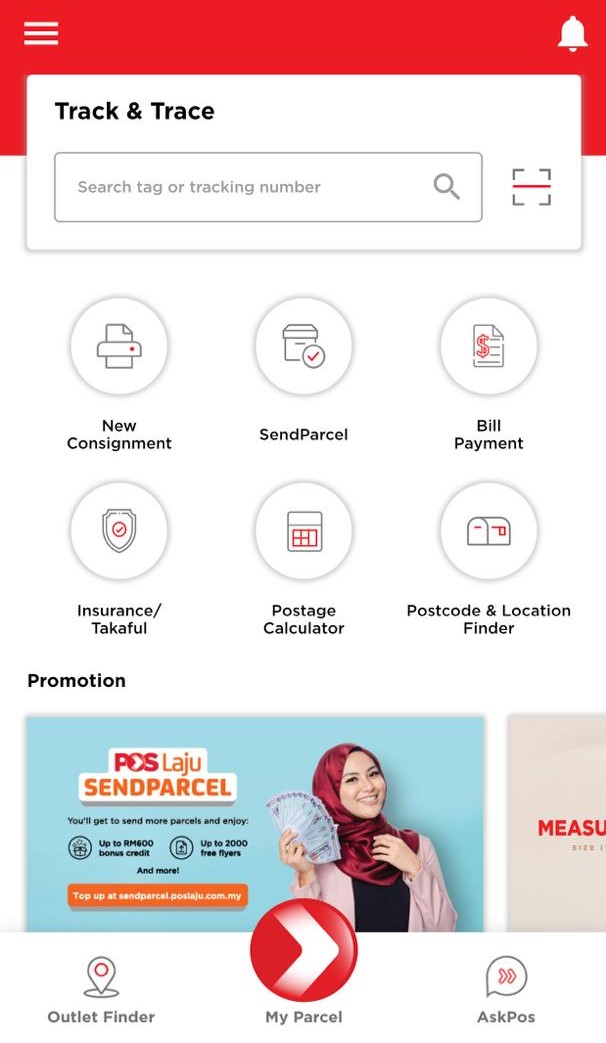This screenshot has width=606, height=1043.
Task: Open the hamburger drawer menu
Action: point(41,34)
